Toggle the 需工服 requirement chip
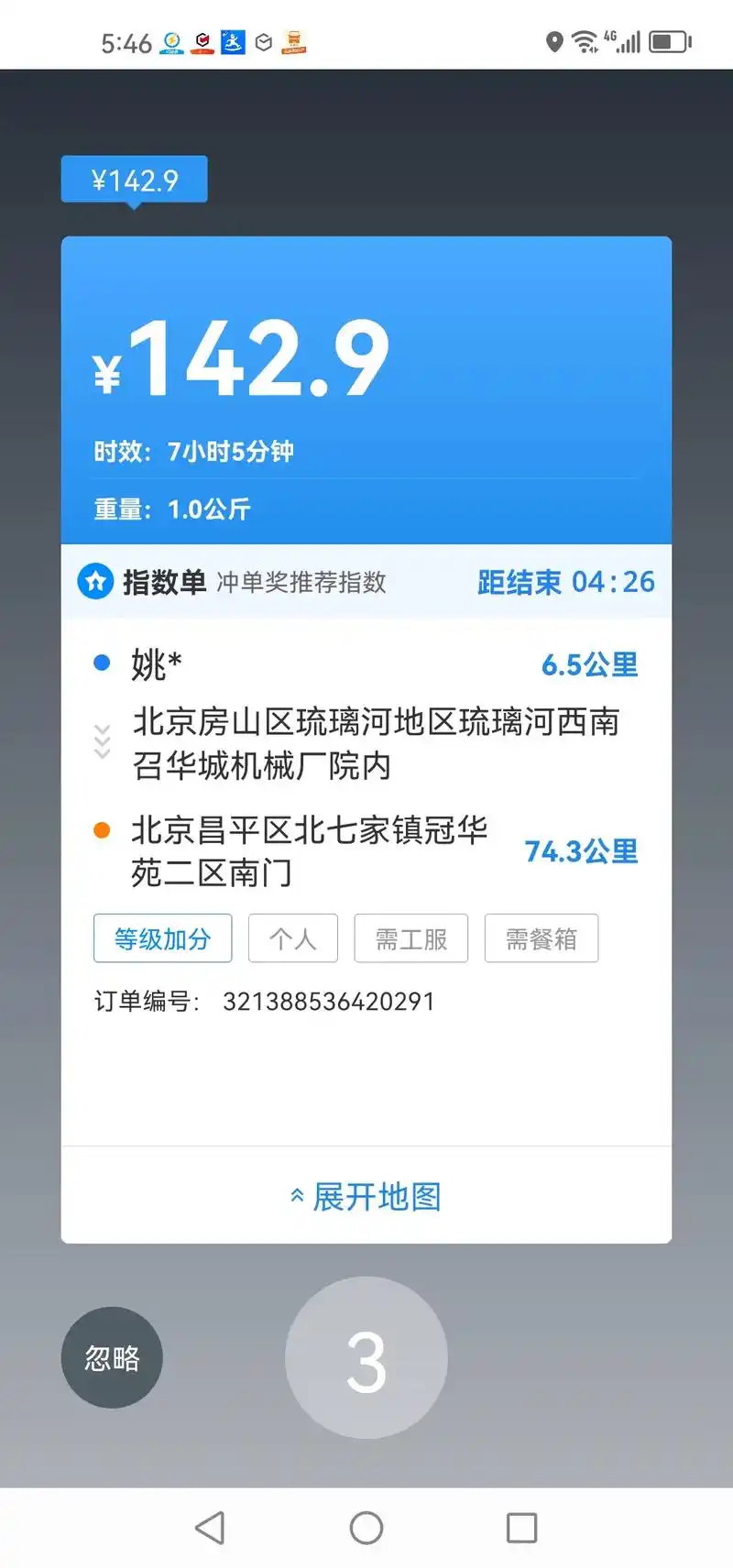 pyautogui.click(x=410, y=938)
